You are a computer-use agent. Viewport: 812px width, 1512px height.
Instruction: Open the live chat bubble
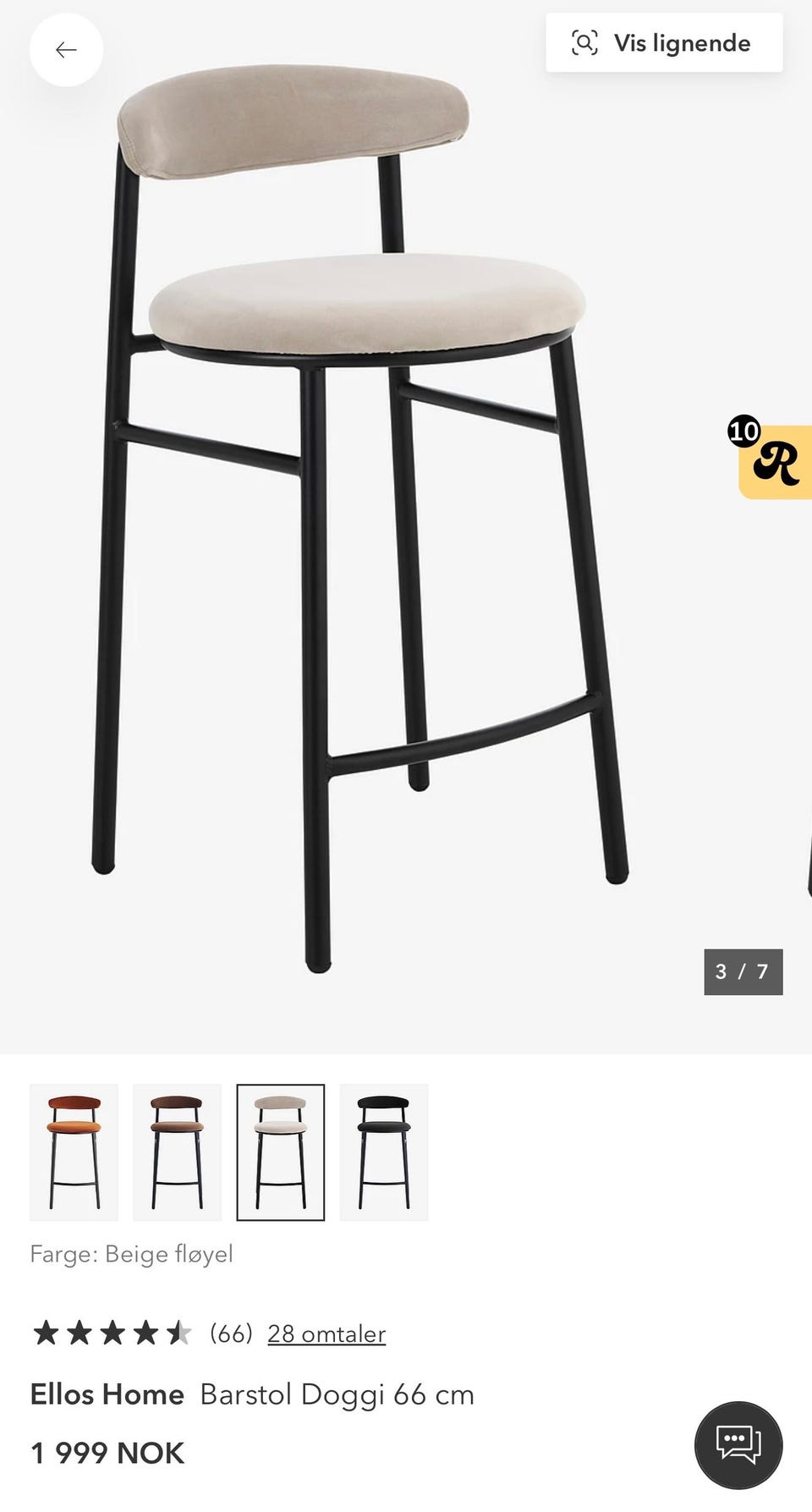[738, 1445]
